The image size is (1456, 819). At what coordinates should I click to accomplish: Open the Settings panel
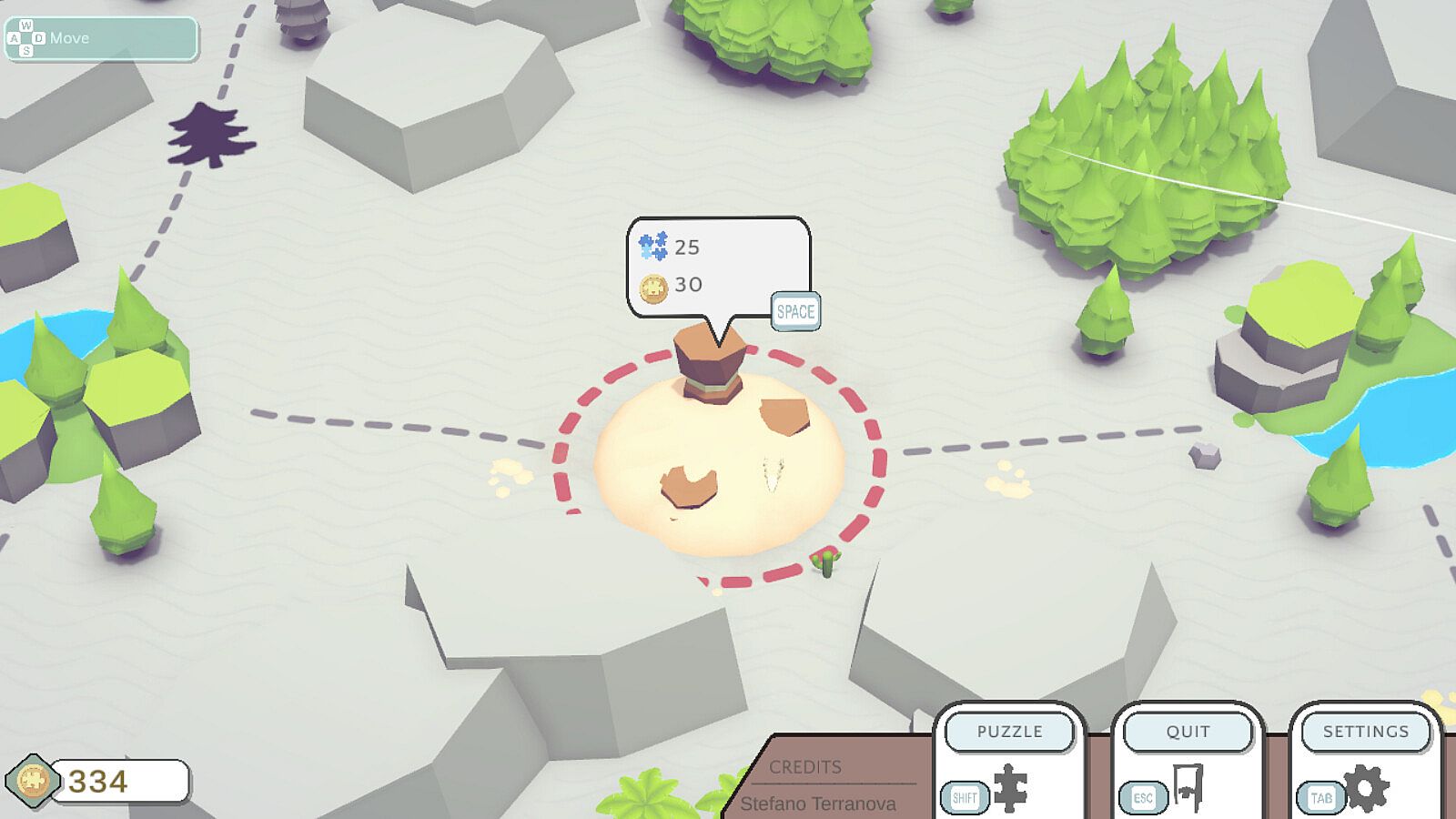click(1365, 732)
